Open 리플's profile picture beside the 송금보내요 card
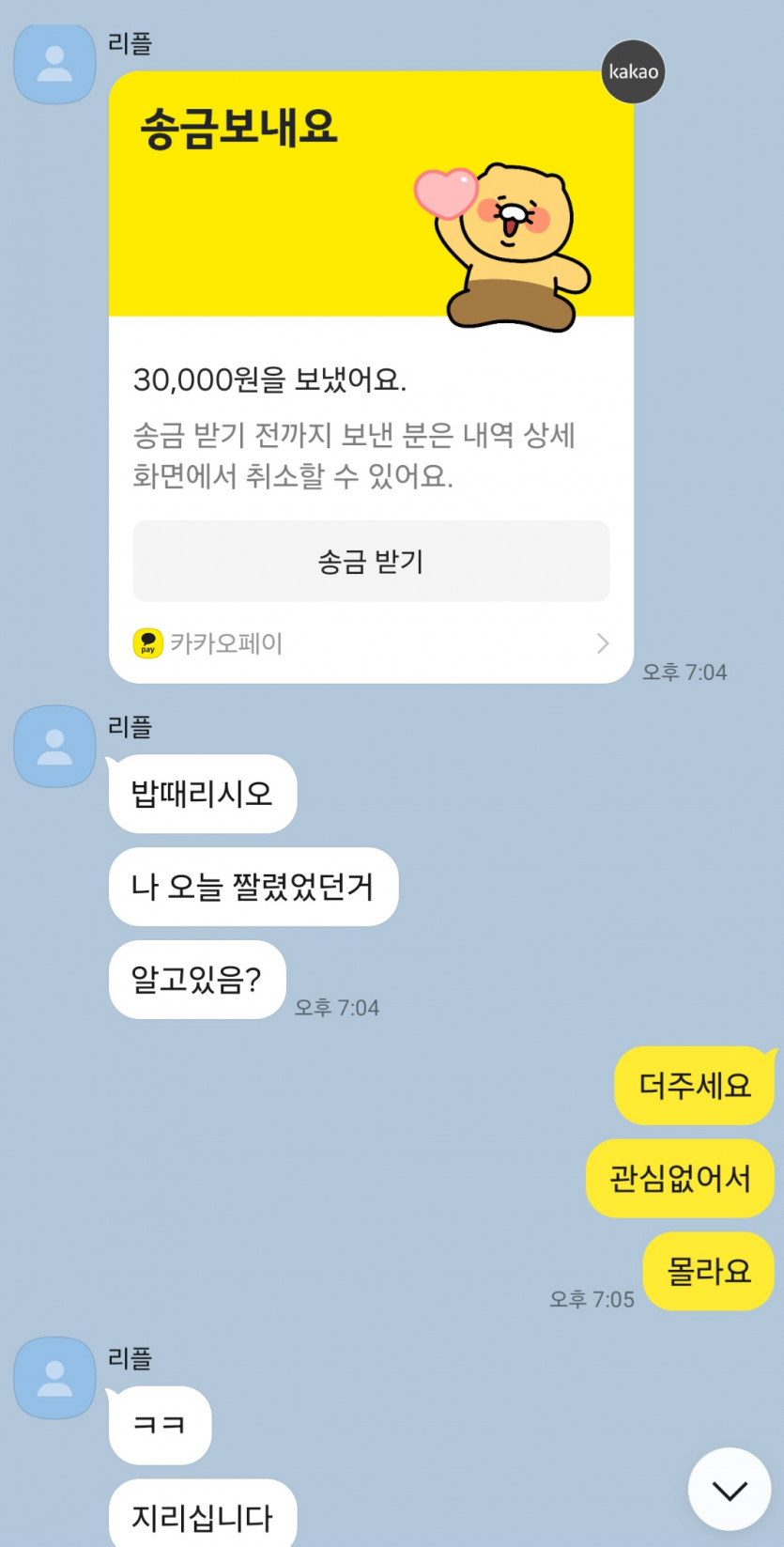Screen dimensions: 784x1547 pos(54,64)
